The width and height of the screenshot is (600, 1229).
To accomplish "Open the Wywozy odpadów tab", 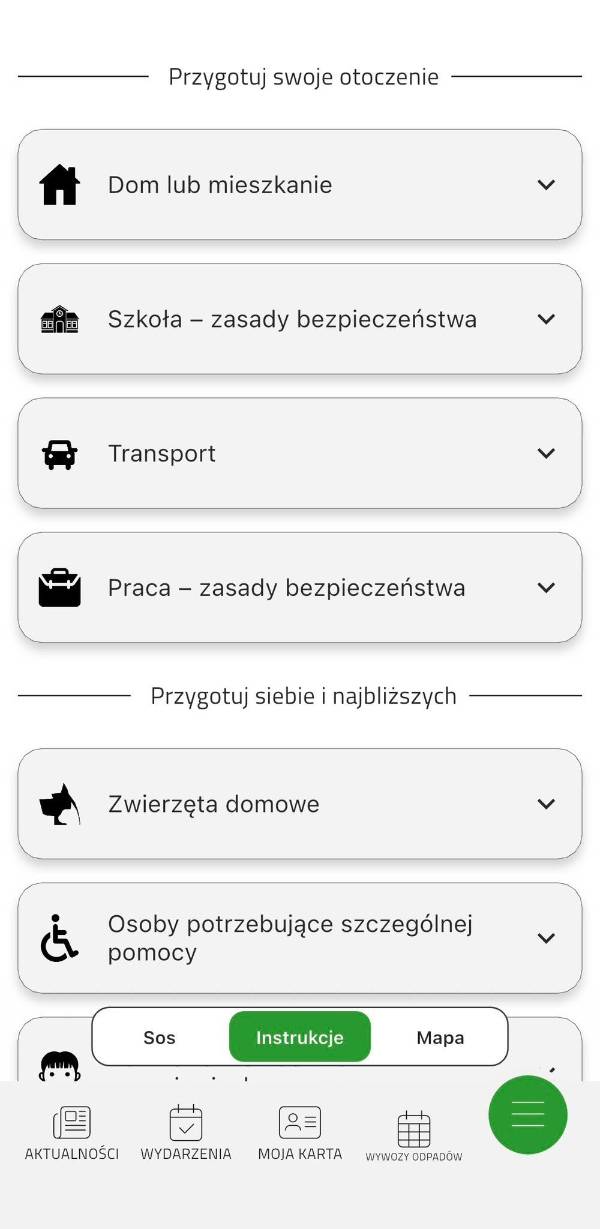I will point(414,1135).
